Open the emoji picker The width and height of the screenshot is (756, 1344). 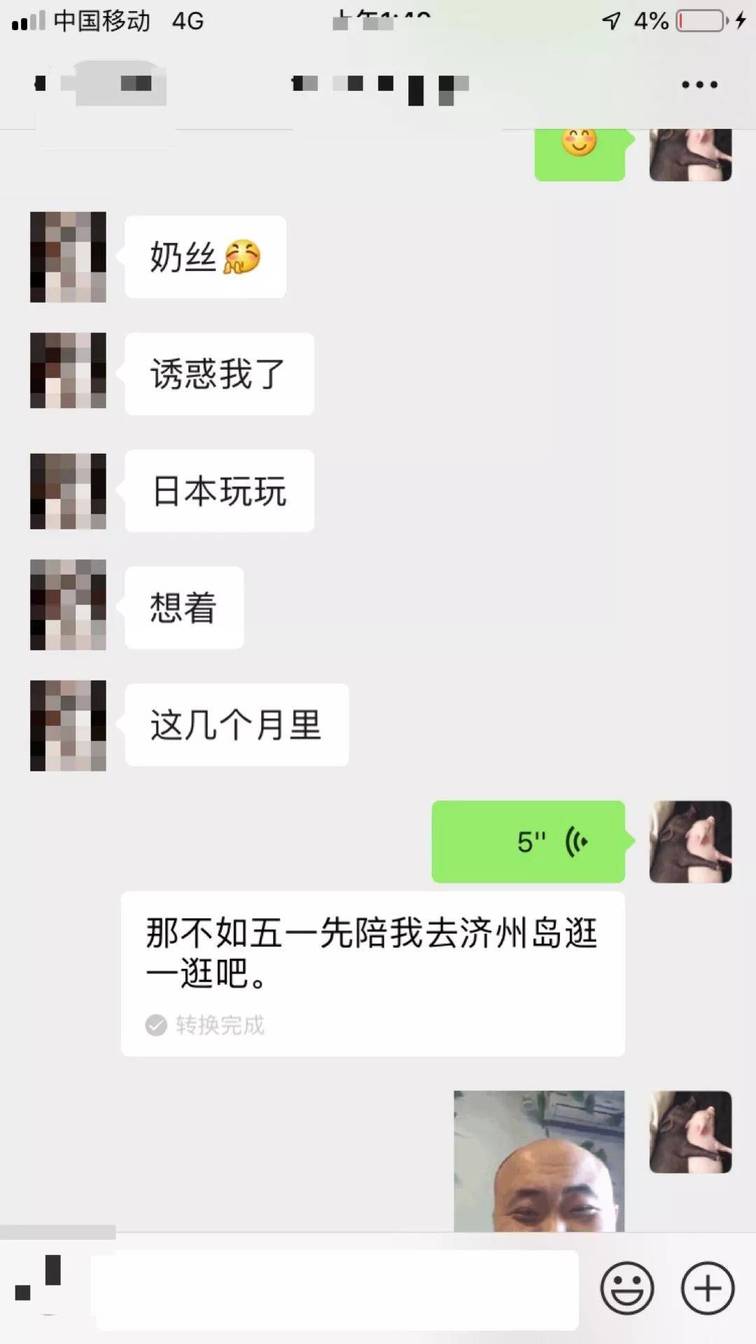pyautogui.click(x=627, y=1288)
